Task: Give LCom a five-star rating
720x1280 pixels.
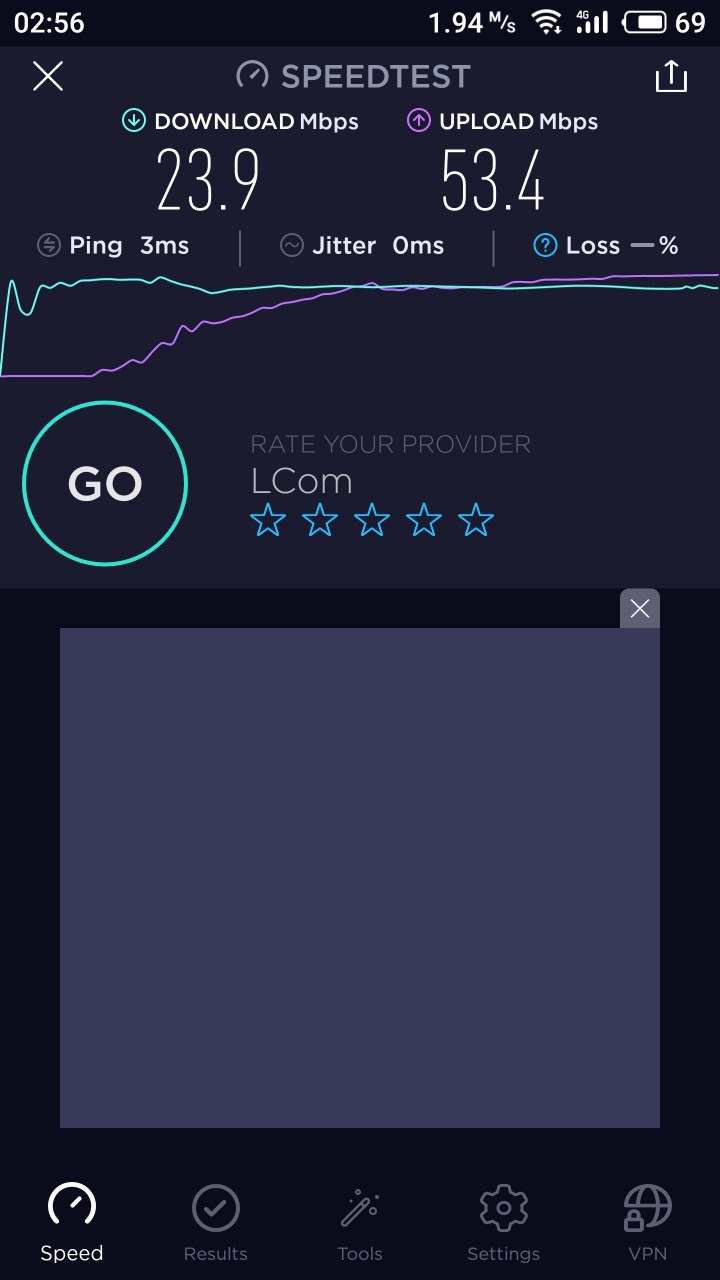Action: pyautogui.click(x=476, y=520)
